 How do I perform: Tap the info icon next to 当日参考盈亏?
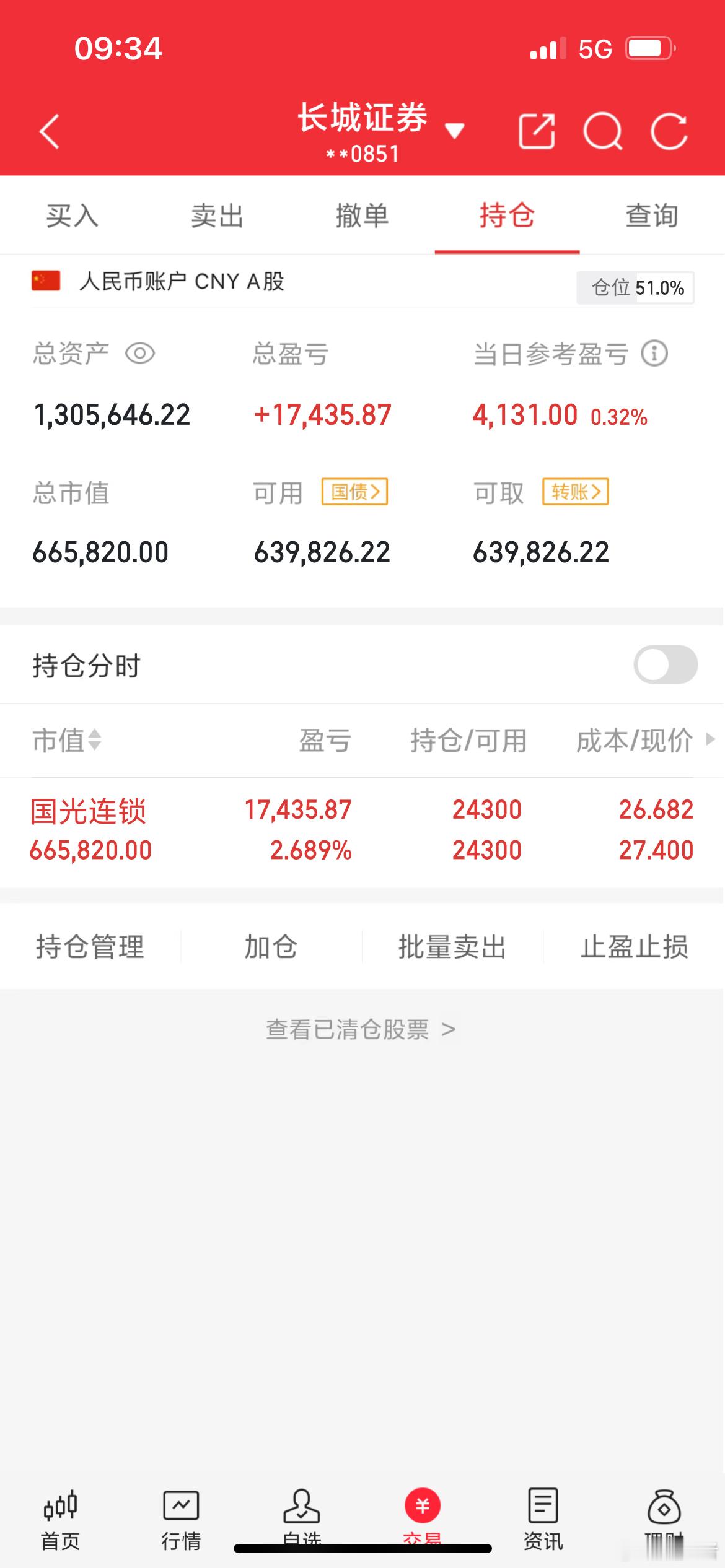click(x=657, y=354)
